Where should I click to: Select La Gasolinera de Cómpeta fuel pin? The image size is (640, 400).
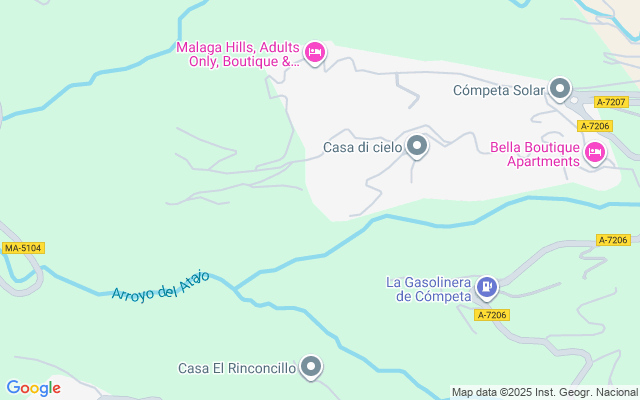coord(487,288)
